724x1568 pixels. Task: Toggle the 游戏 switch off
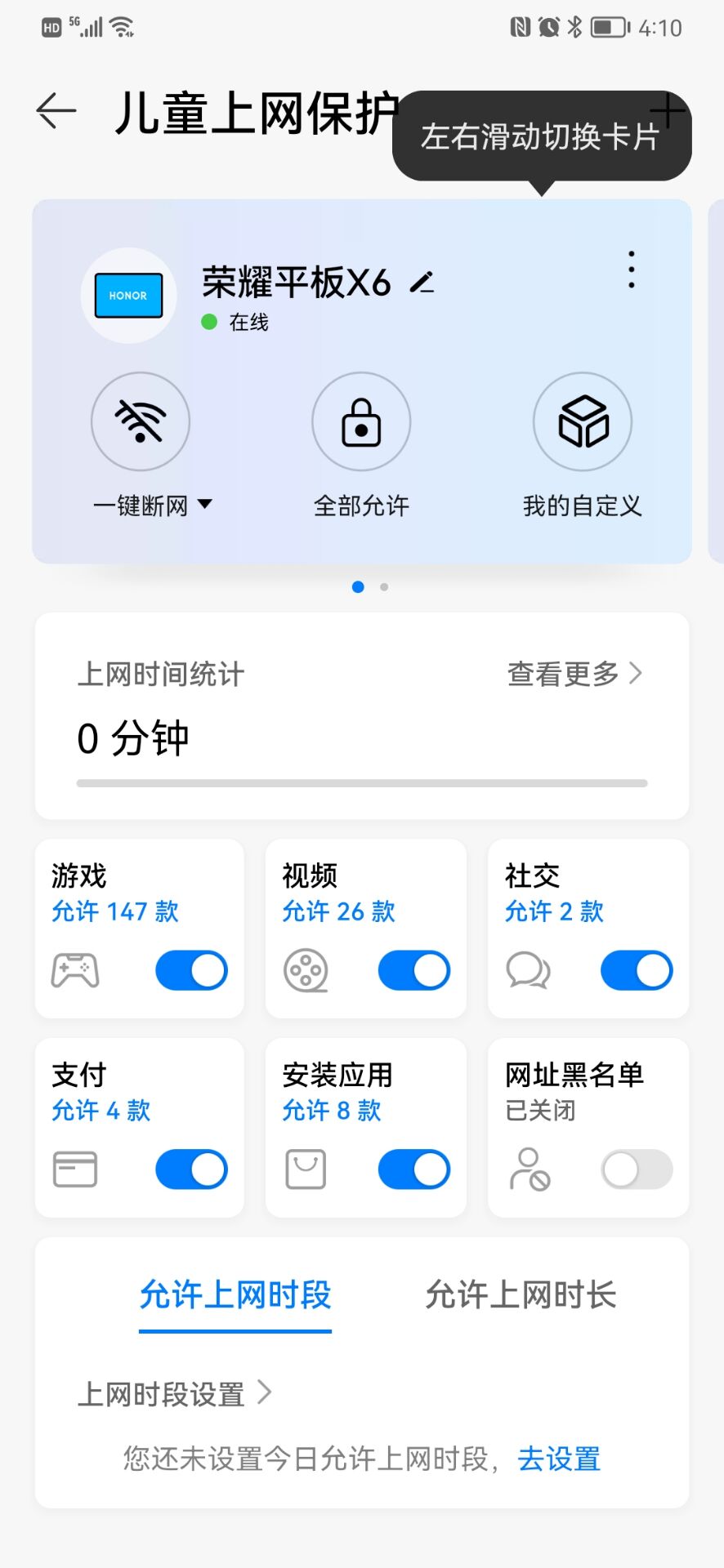point(191,970)
